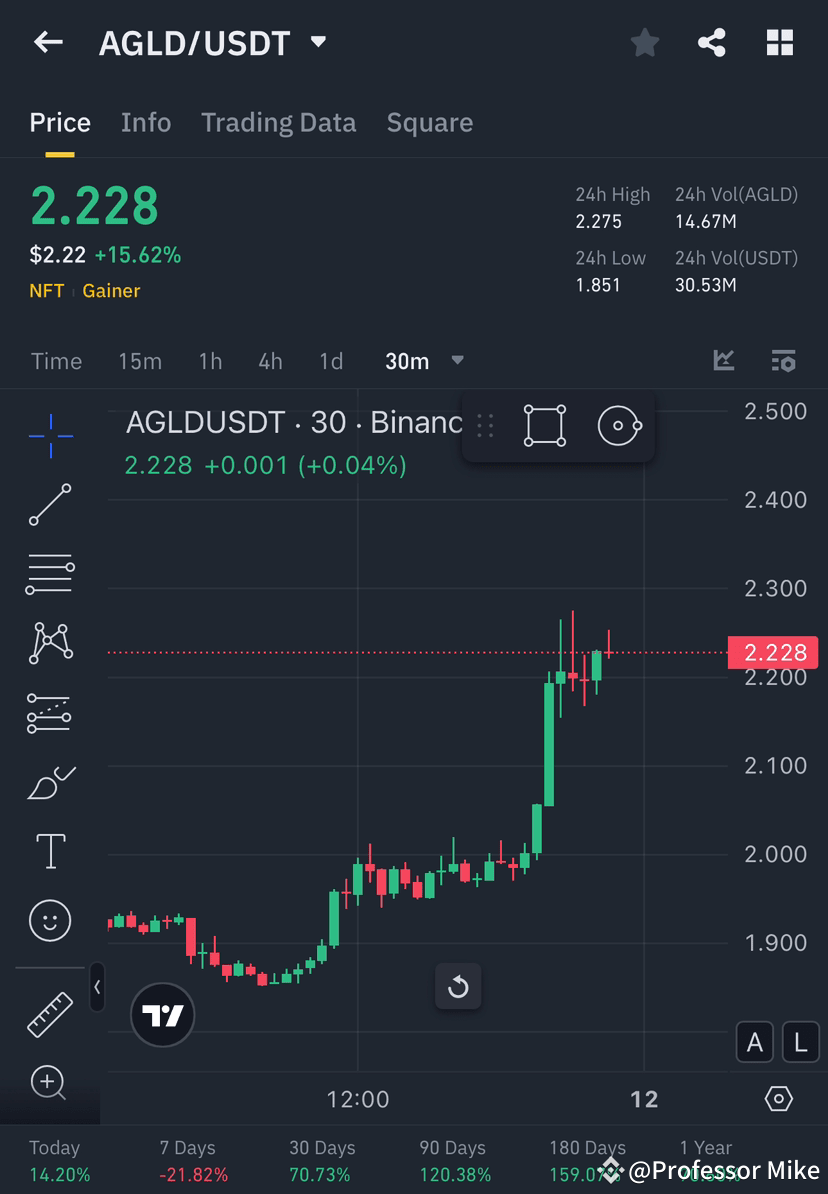Viewport: 828px width, 1194px height.
Task: Open the emoji sticker tool
Action: pos(50,920)
